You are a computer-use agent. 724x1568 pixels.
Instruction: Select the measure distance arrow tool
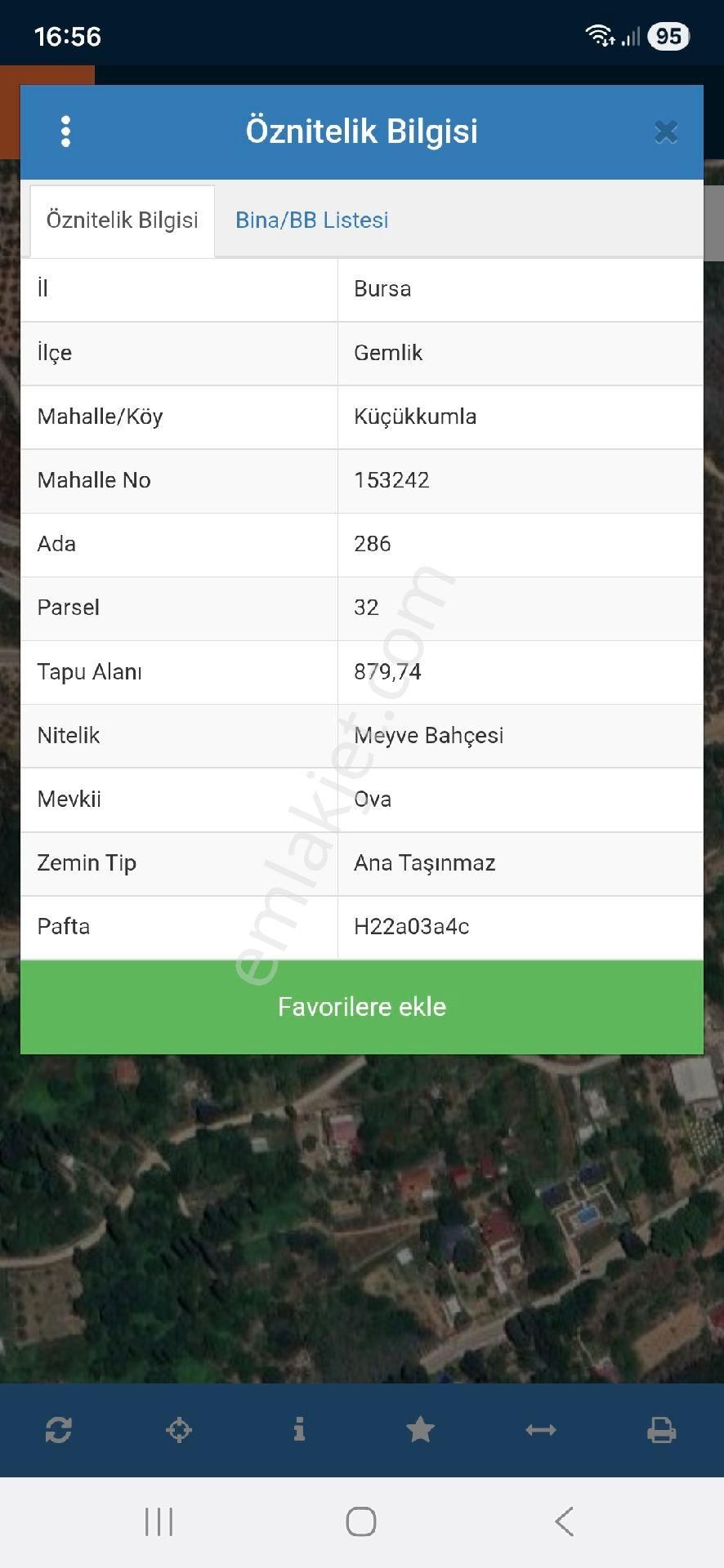click(541, 1430)
